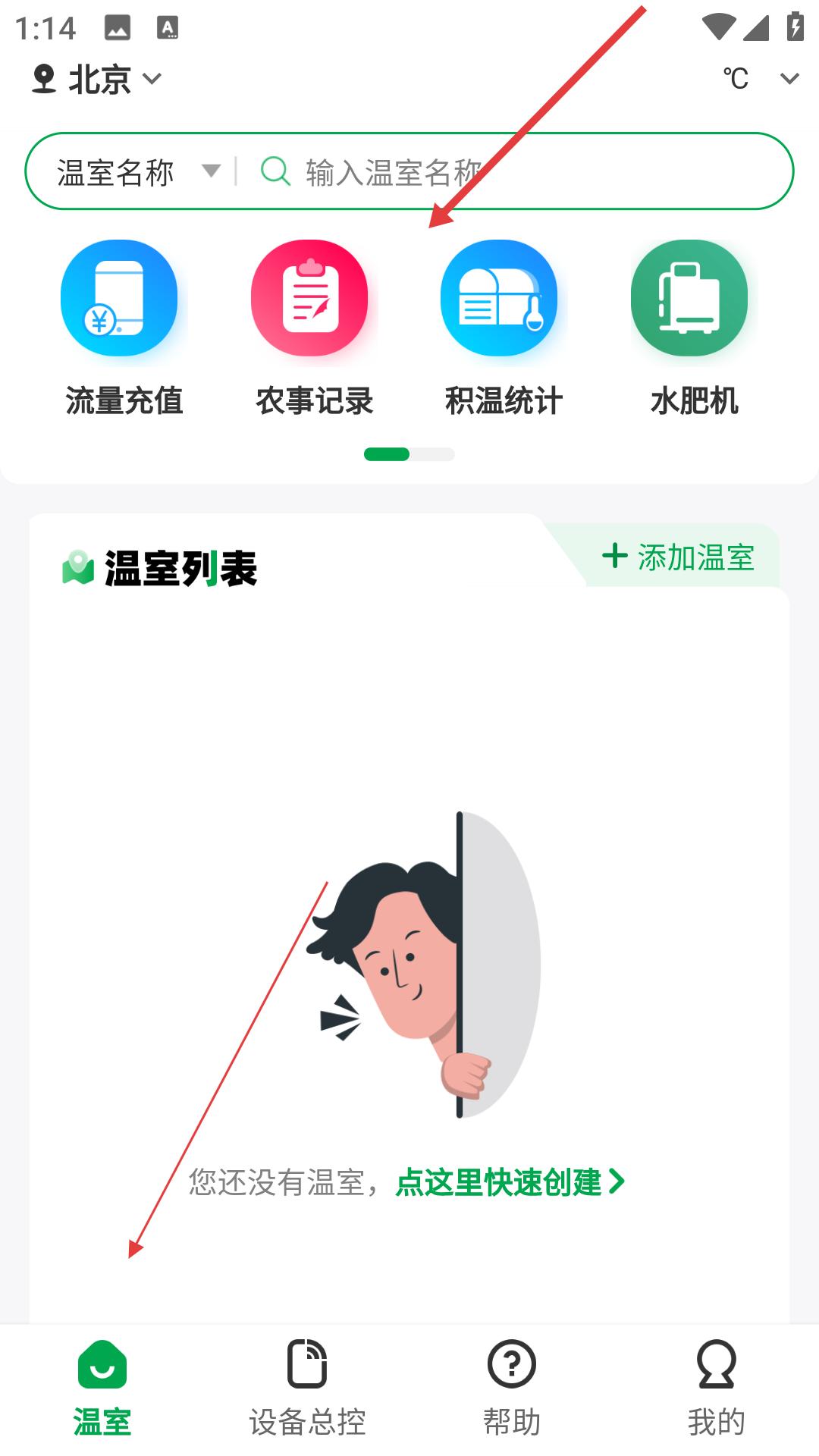Tap the 添加温室 button
This screenshot has height=1456, width=819.
pos(679,557)
